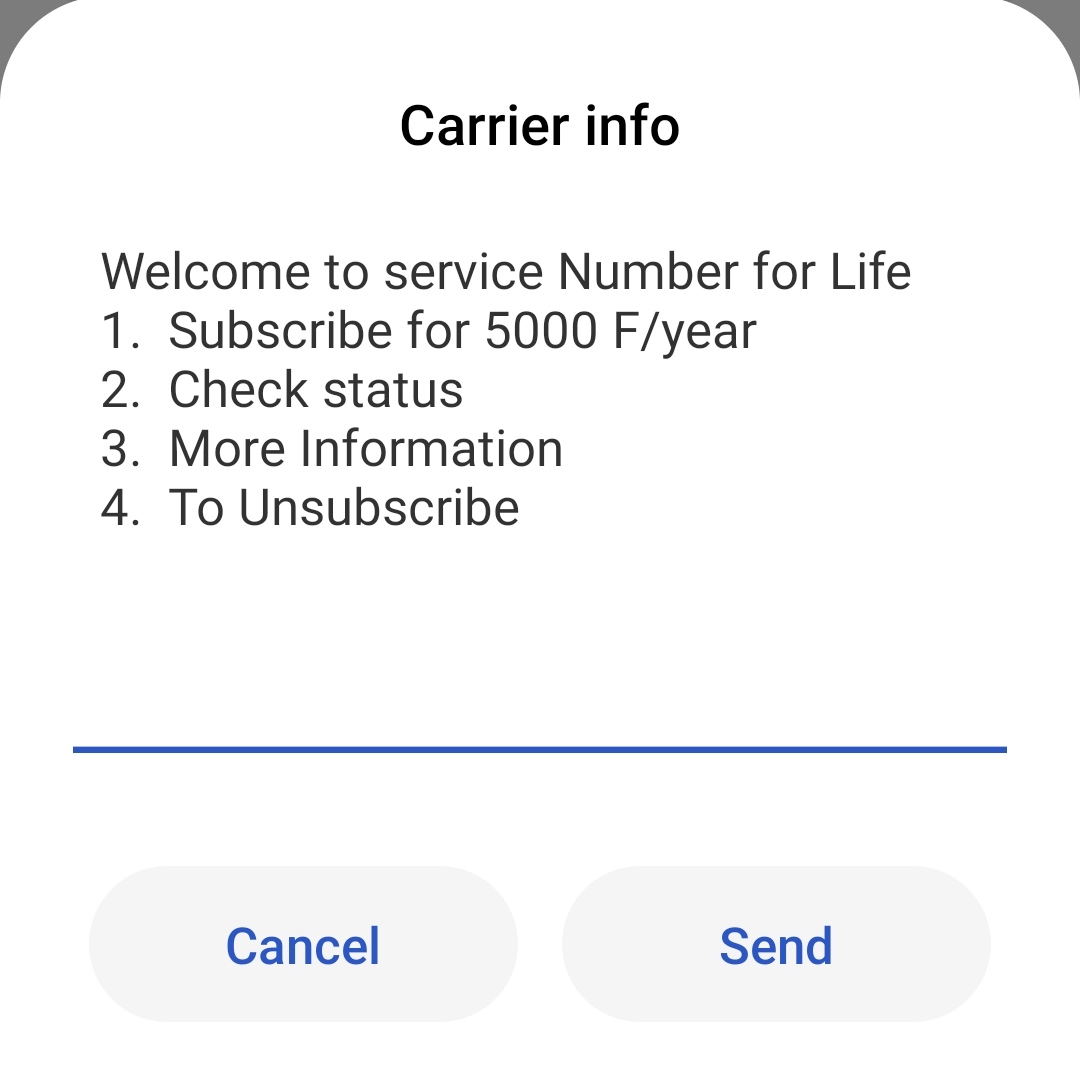Cancel the Carrier info dialog

tap(303, 945)
